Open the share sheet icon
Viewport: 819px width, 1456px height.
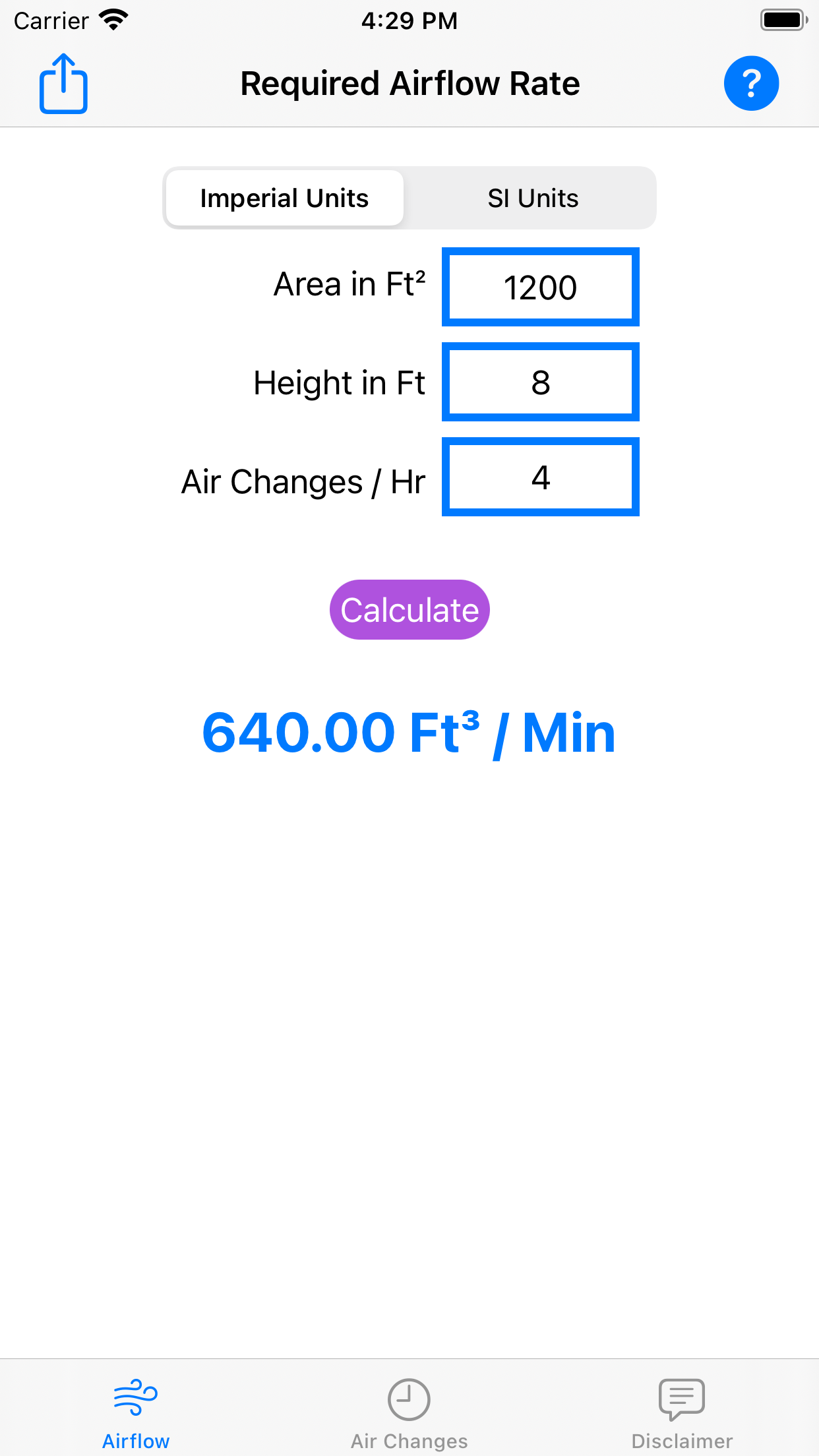pyautogui.click(x=63, y=83)
